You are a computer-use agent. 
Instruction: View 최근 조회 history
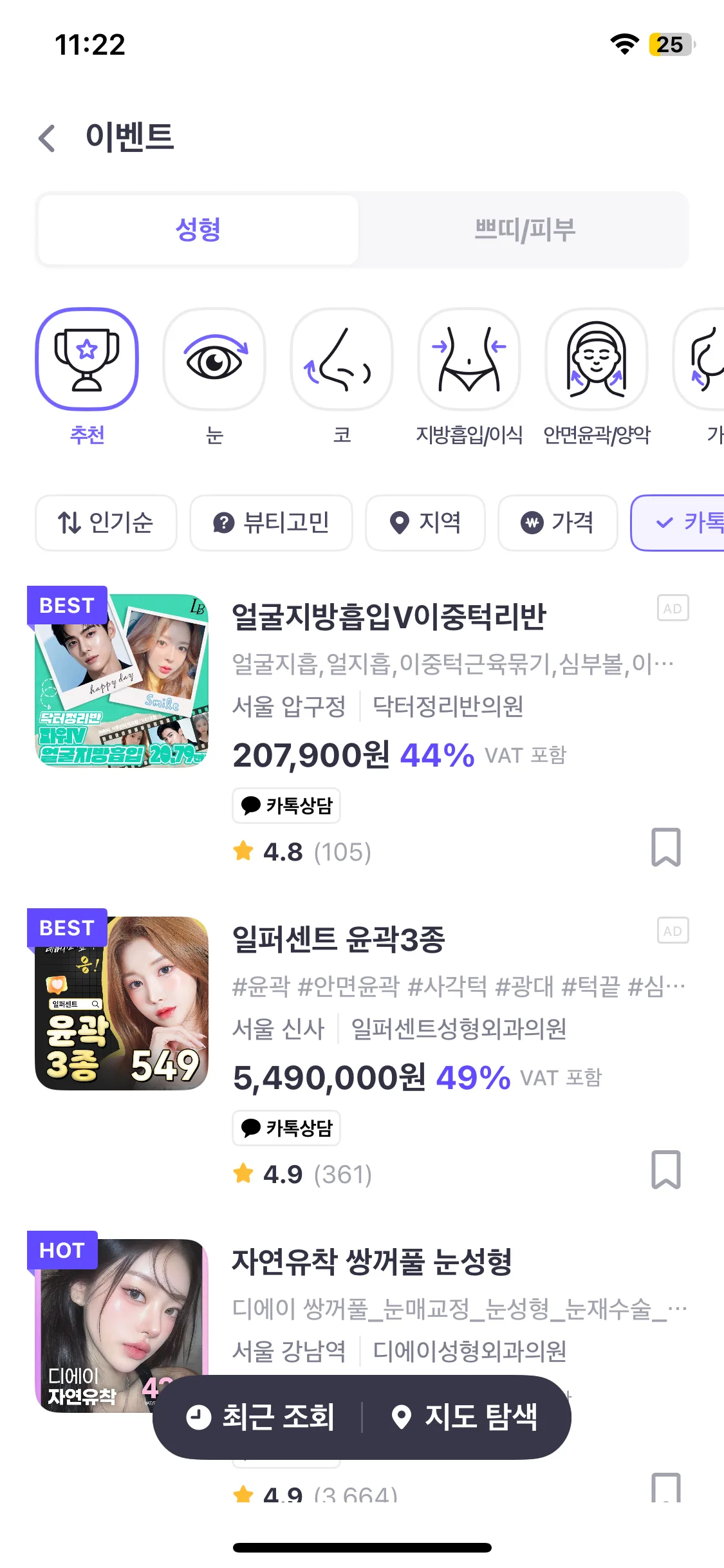[261, 1417]
